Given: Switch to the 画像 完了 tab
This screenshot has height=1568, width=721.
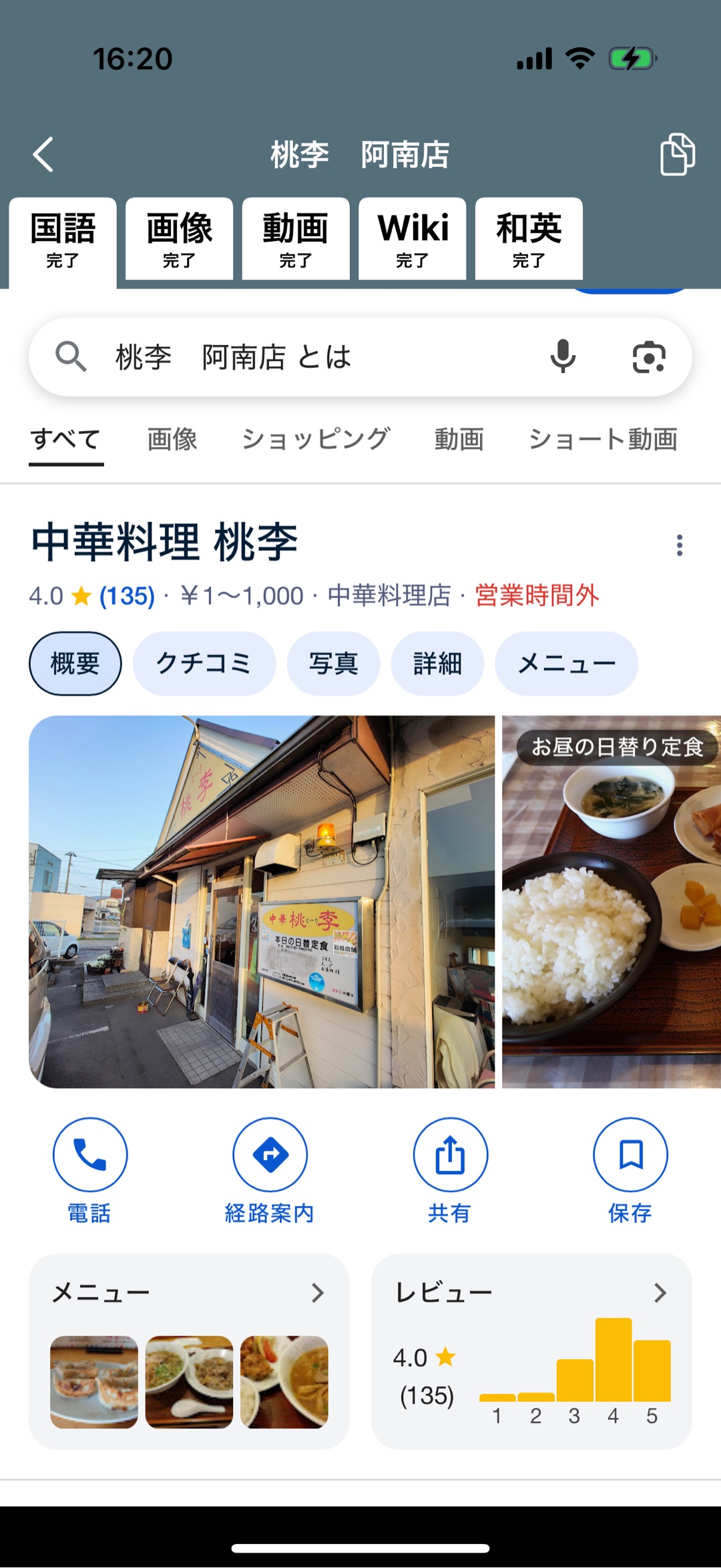Looking at the screenshot, I should tap(179, 239).
